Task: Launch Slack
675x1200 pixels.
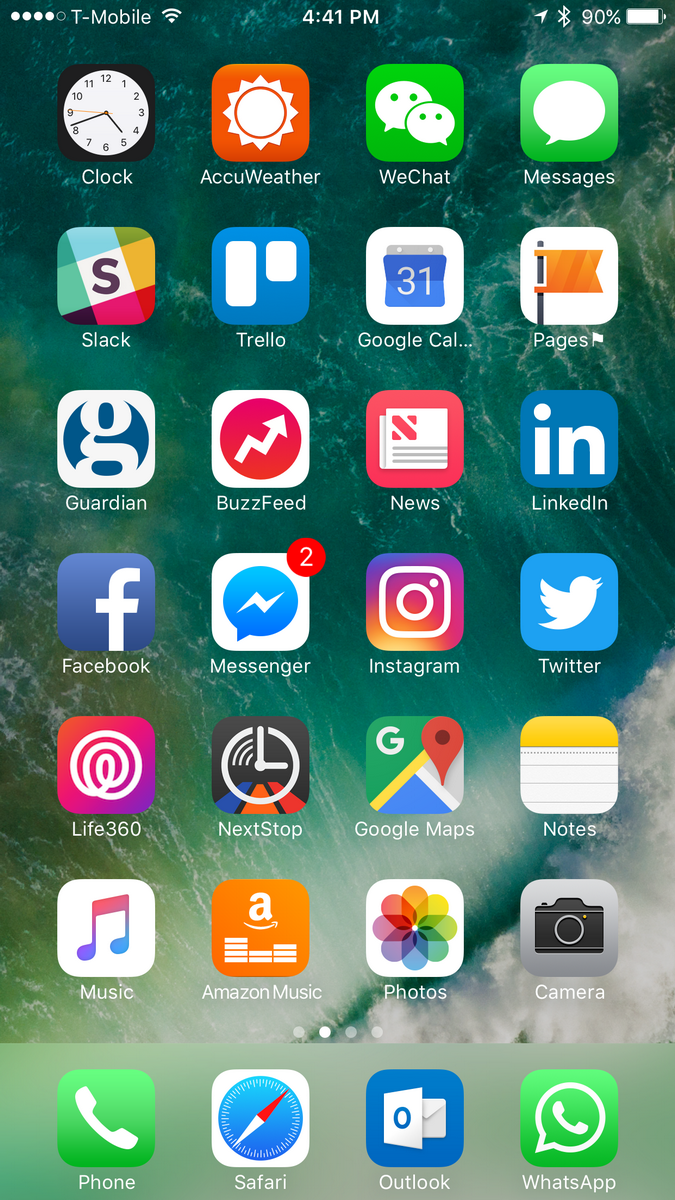Action: click(x=106, y=276)
